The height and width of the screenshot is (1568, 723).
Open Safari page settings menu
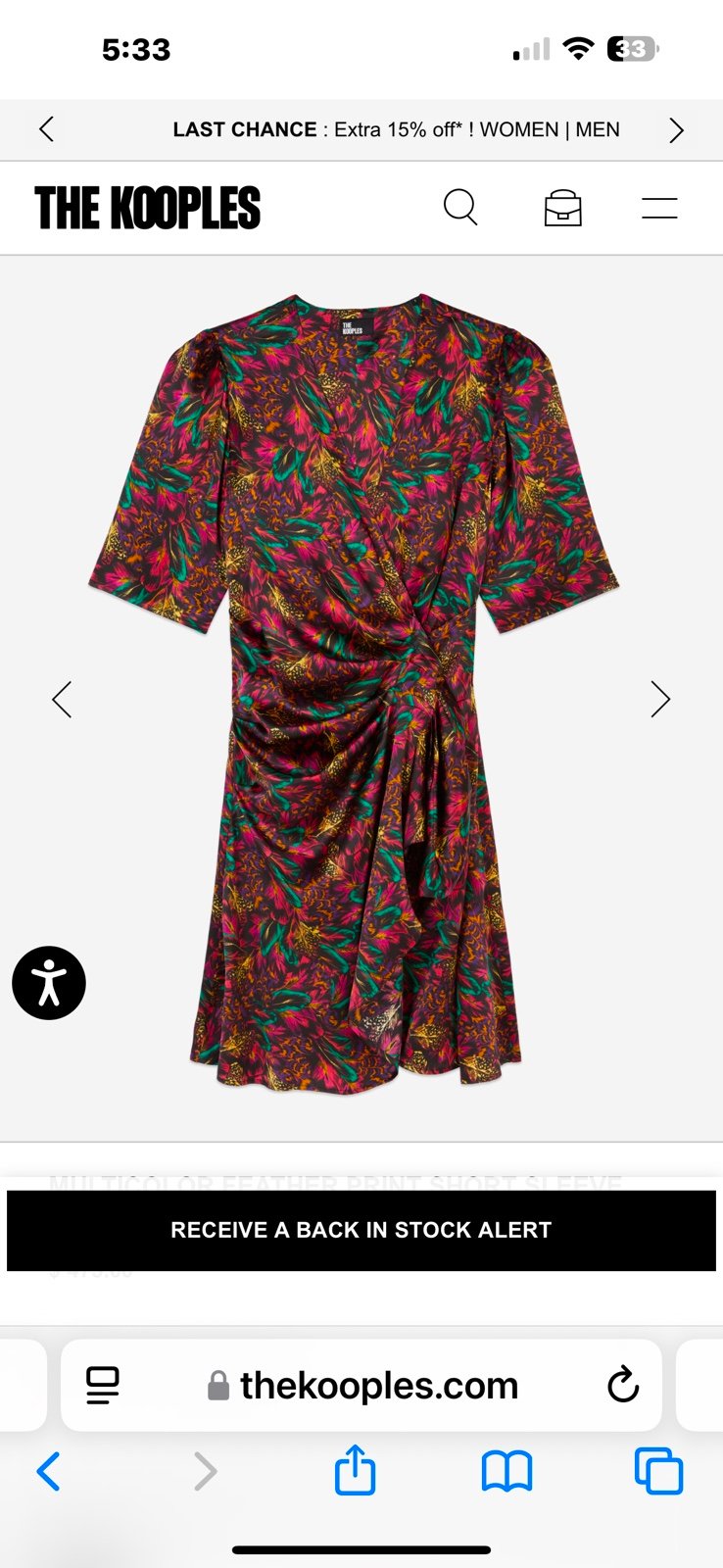(x=103, y=1385)
